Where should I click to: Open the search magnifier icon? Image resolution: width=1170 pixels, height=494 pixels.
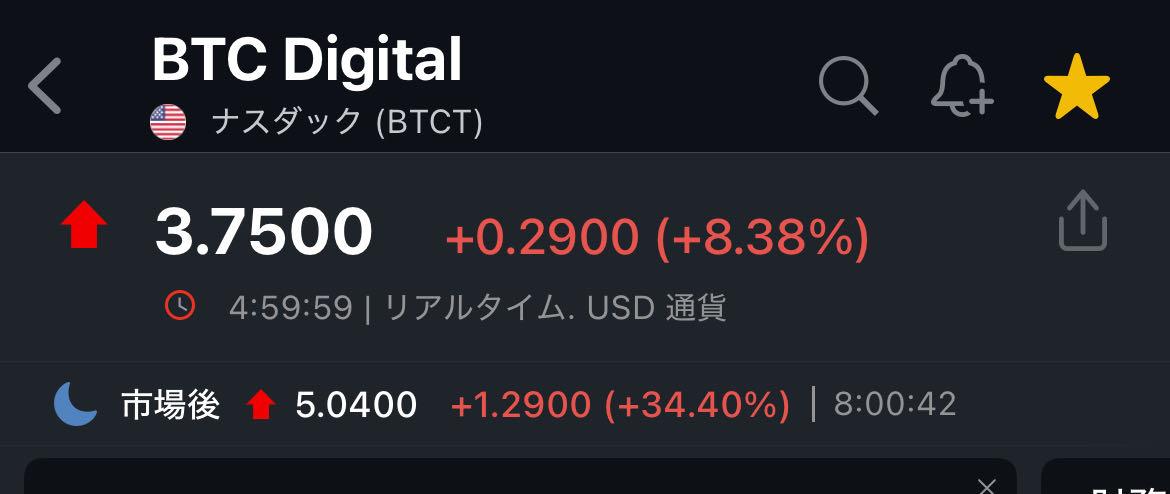tap(848, 86)
